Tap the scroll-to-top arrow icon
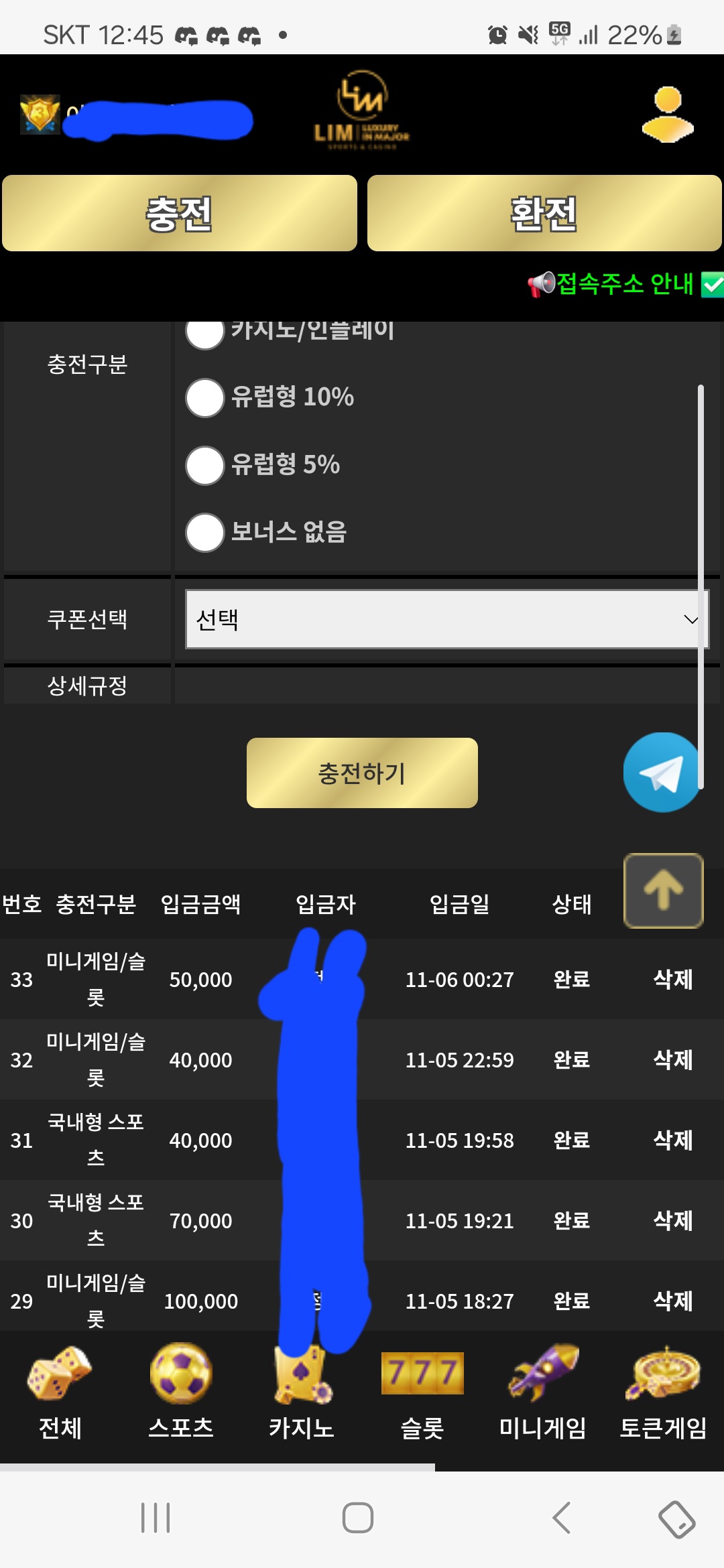This screenshot has height=1568, width=724. 662,891
